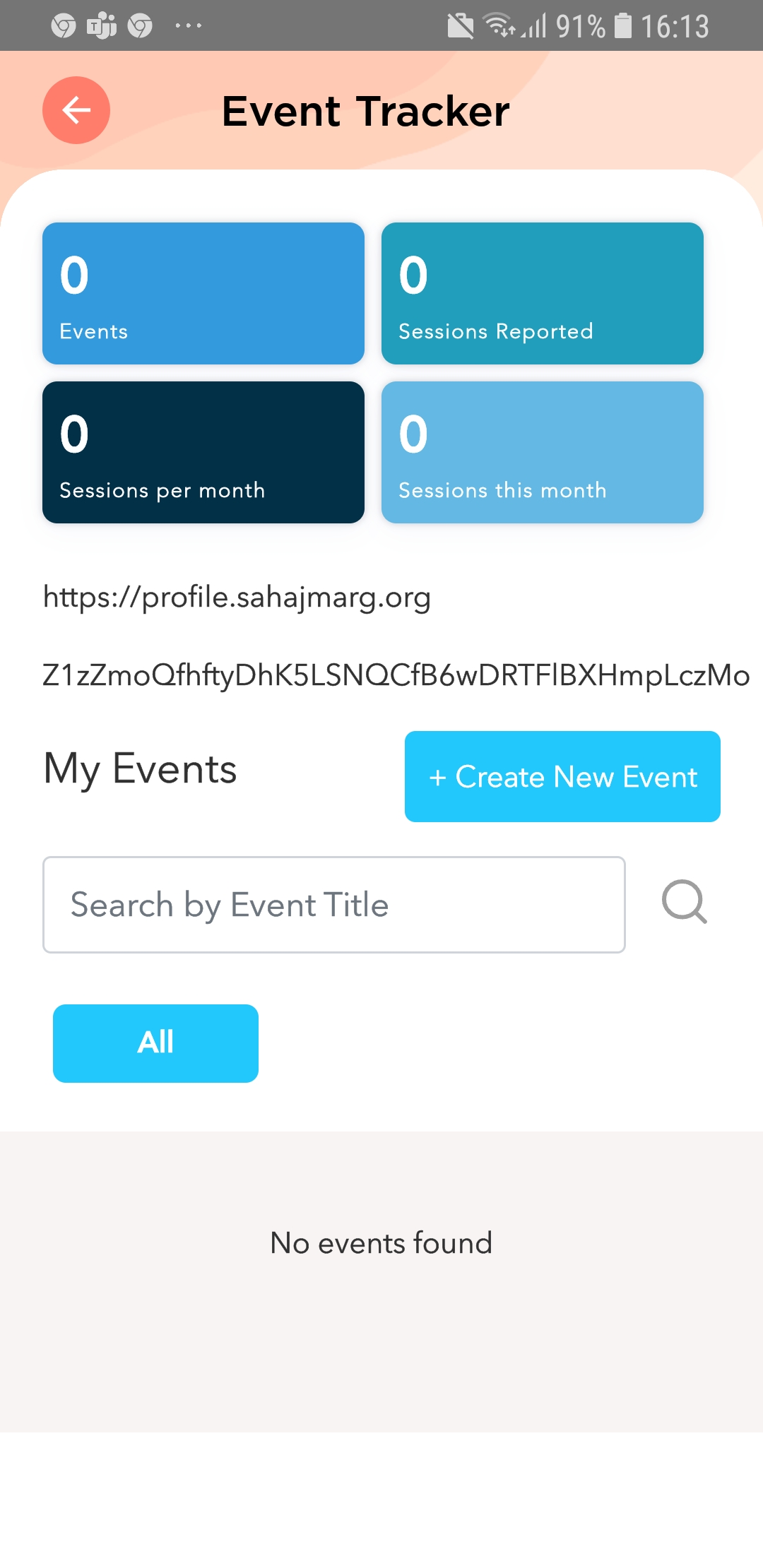Select the All filter chip

pyautogui.click(x=155, y=1043)
